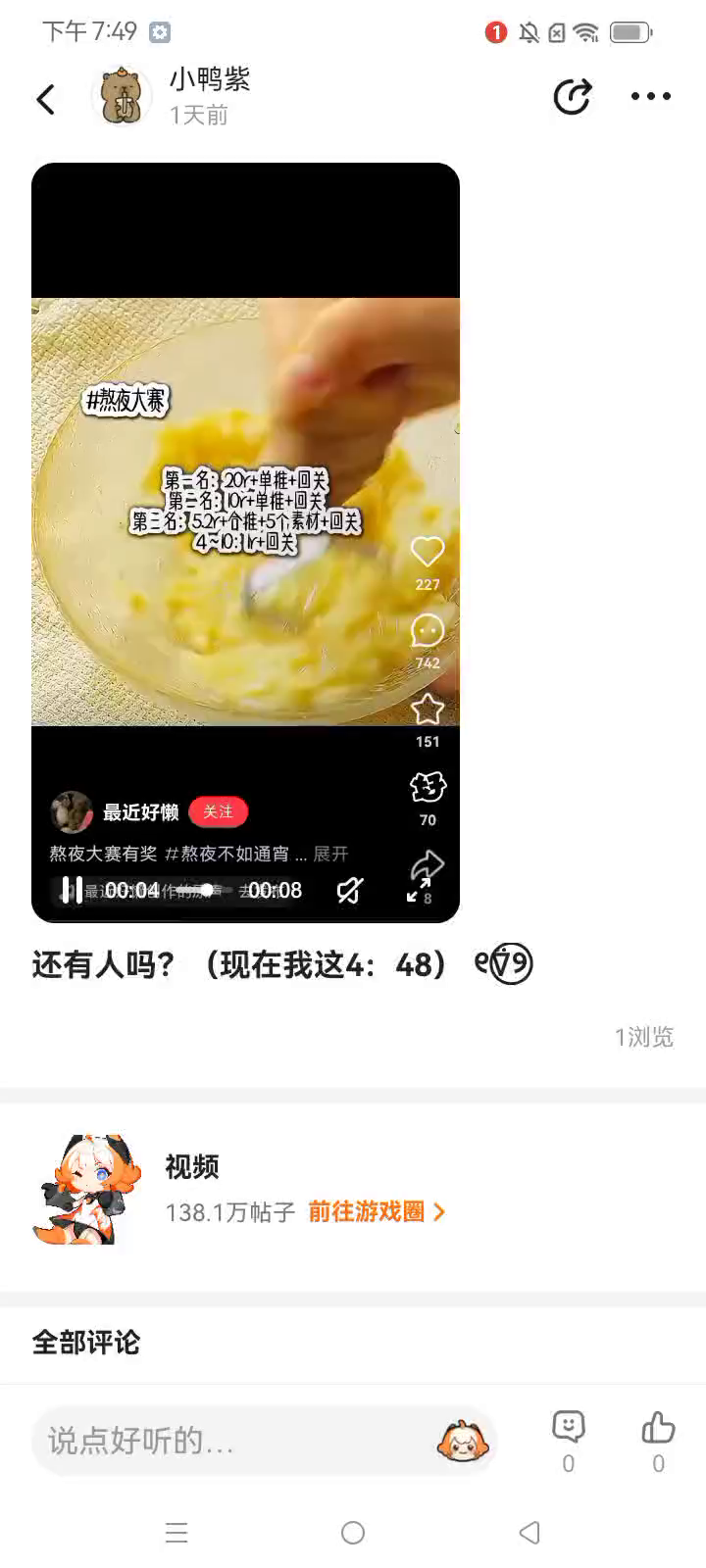Screen dimensions: 706x1568
Task: Open the sticker picker in the comment box
Action: pos(463,1441)
